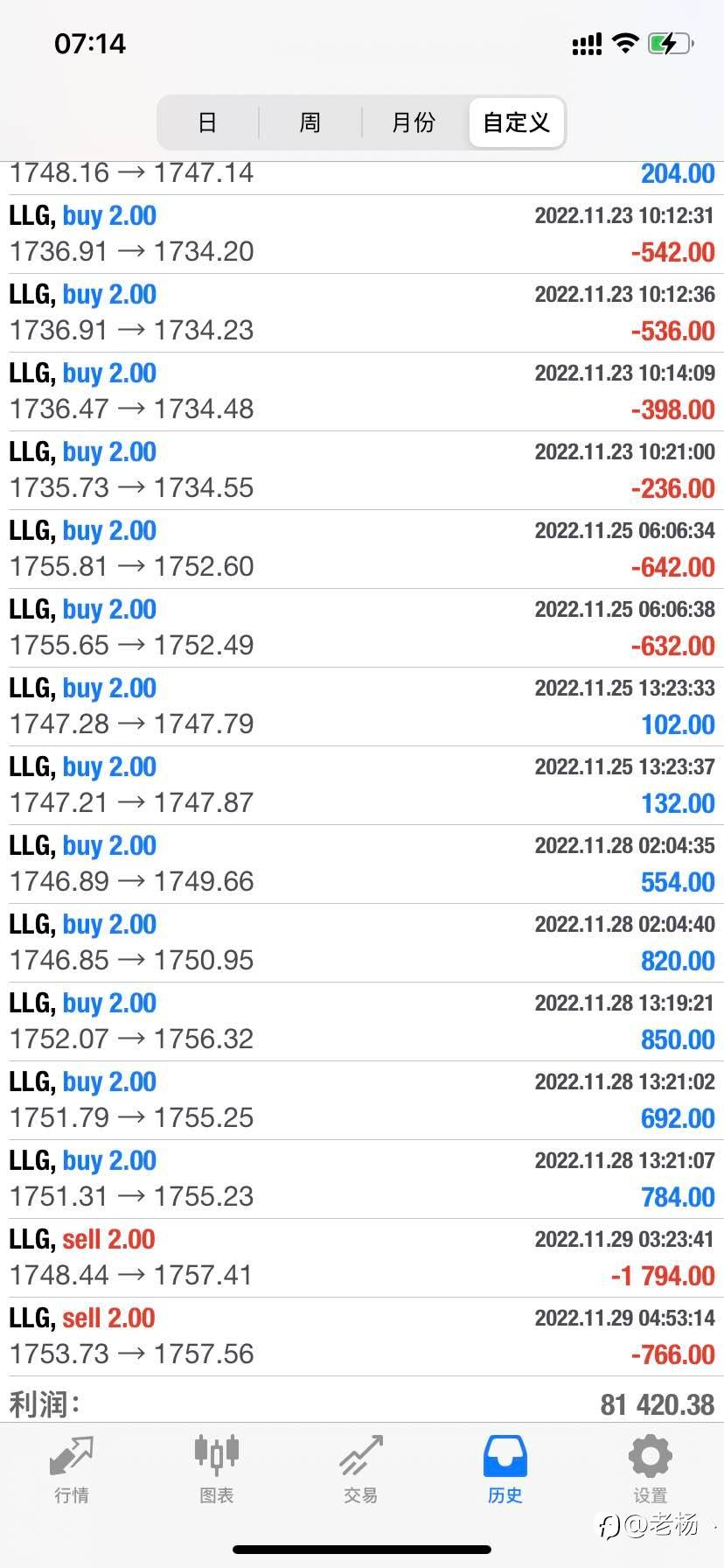The width and height of the screenshot is (724, 1568).
Task: Open trade dated 2022.11.23 10:12:31
Action: 362,234
